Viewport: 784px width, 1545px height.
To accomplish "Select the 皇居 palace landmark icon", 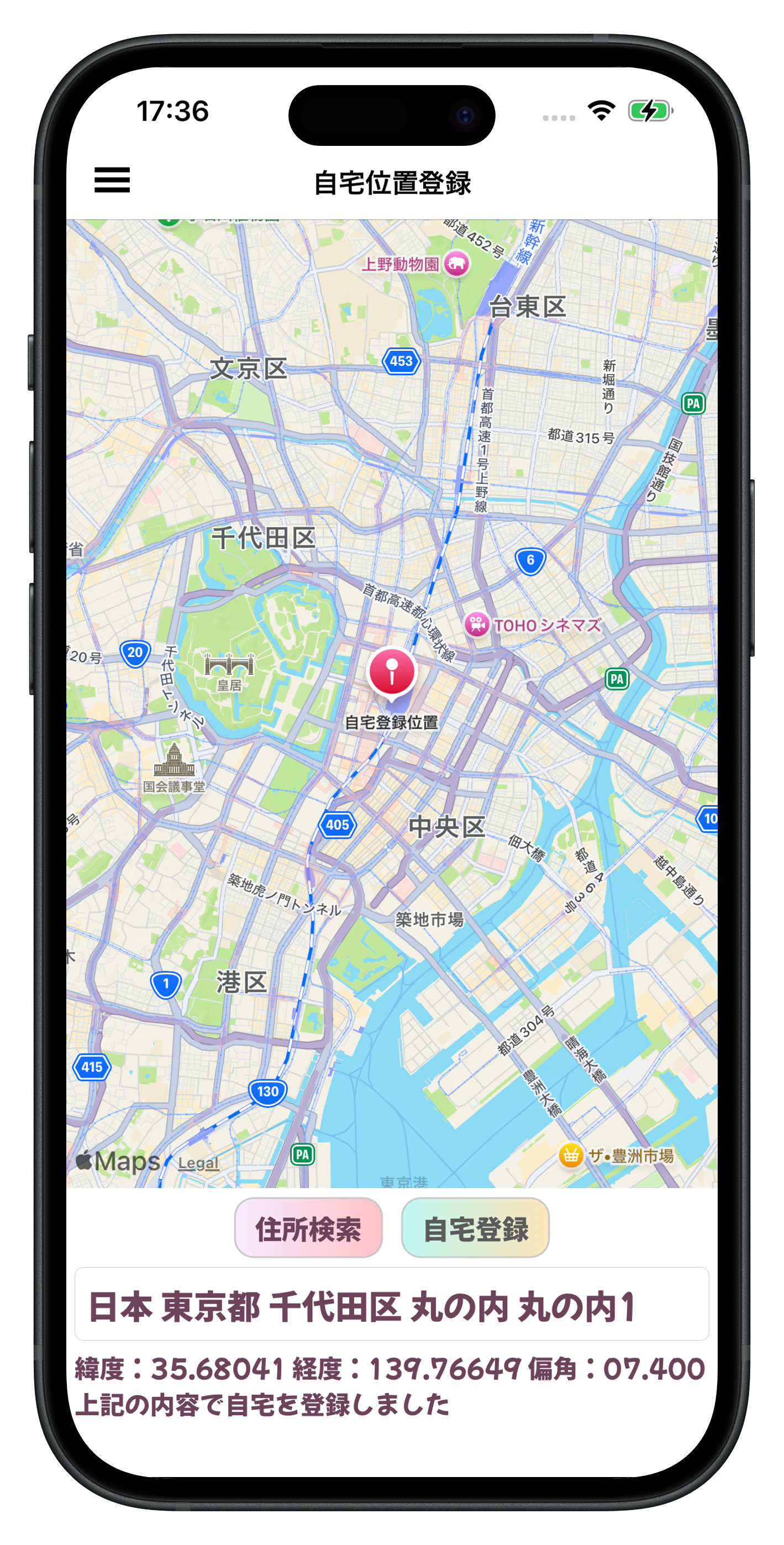I will pyautogui.click(x=229, y=665).
